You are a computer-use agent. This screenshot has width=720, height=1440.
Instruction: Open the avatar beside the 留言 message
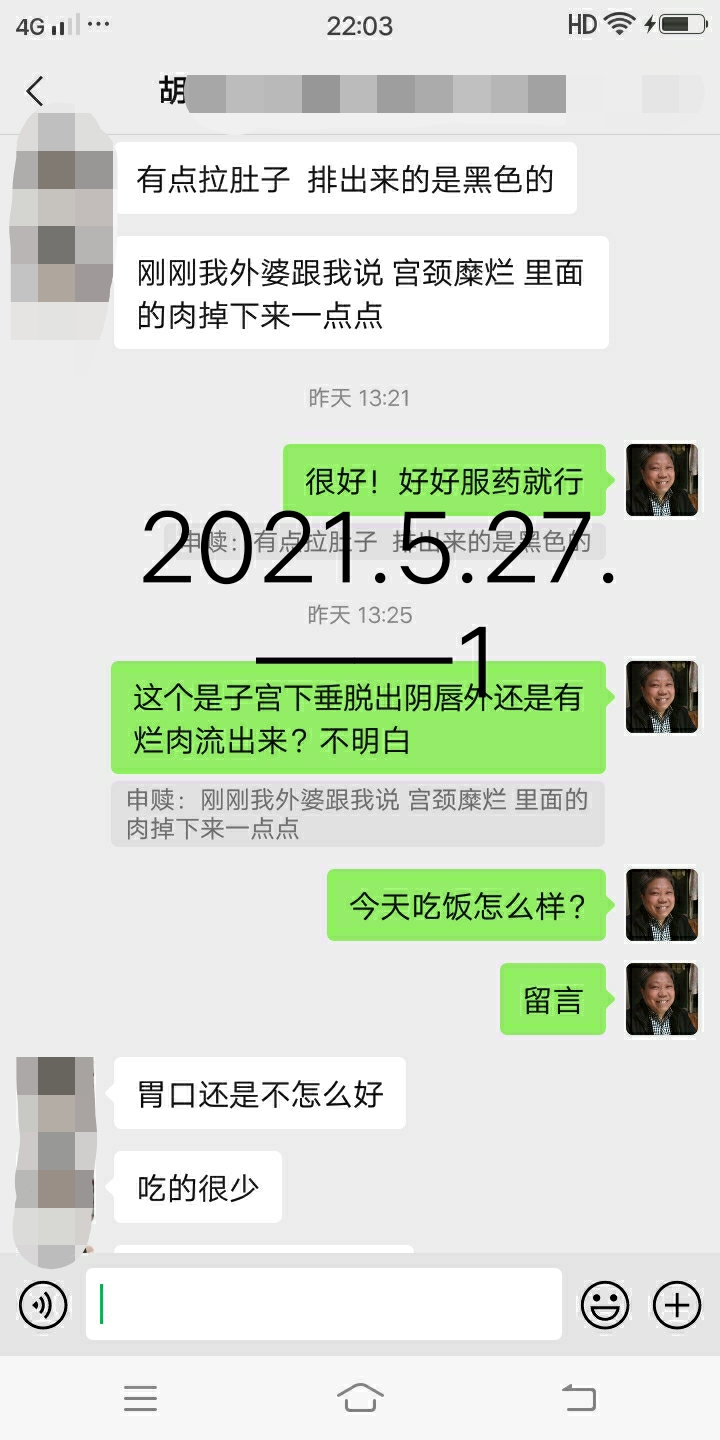(661, 999)
